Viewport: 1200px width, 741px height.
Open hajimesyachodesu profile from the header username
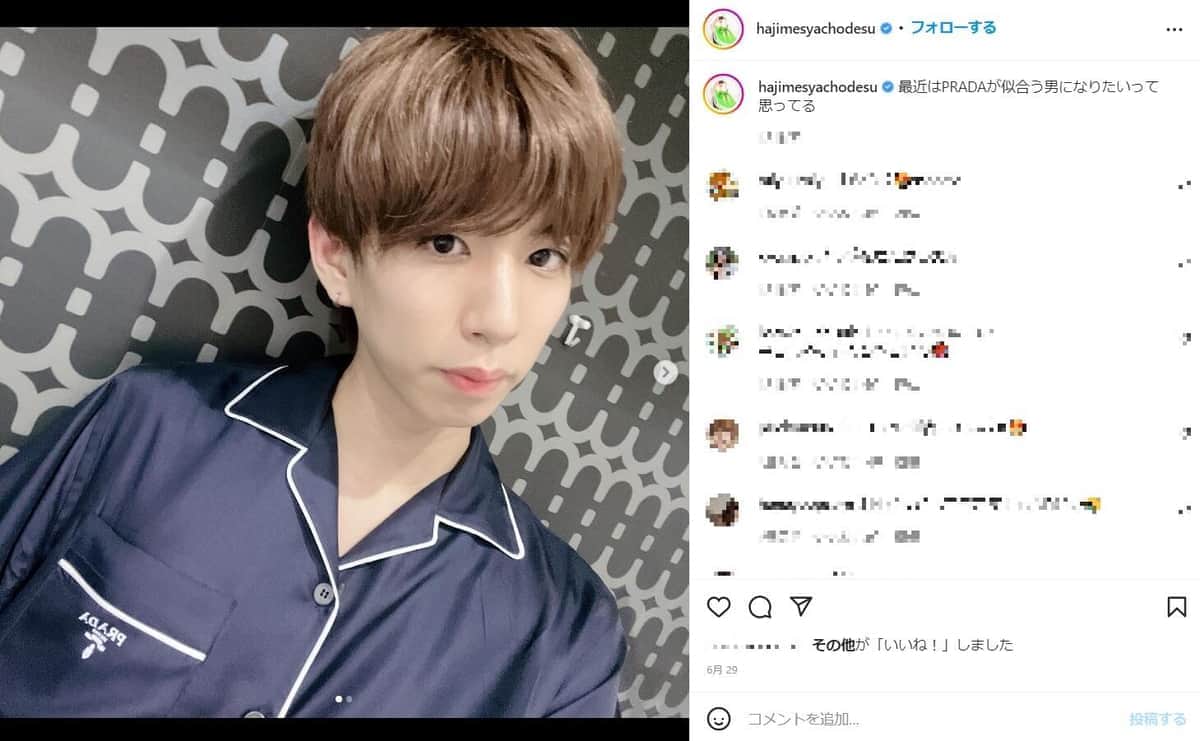(817, 28)
